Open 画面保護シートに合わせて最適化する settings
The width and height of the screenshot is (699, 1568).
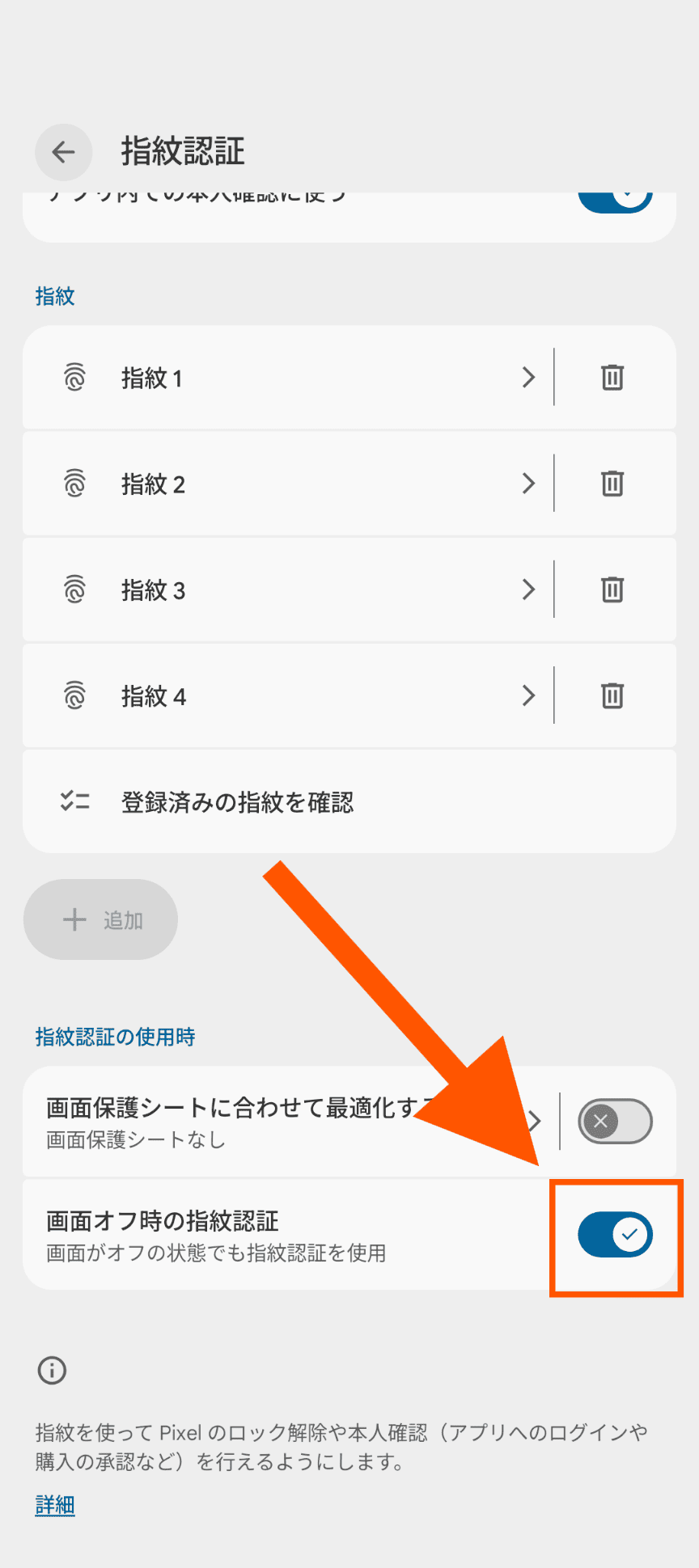tap(243, 1122)
